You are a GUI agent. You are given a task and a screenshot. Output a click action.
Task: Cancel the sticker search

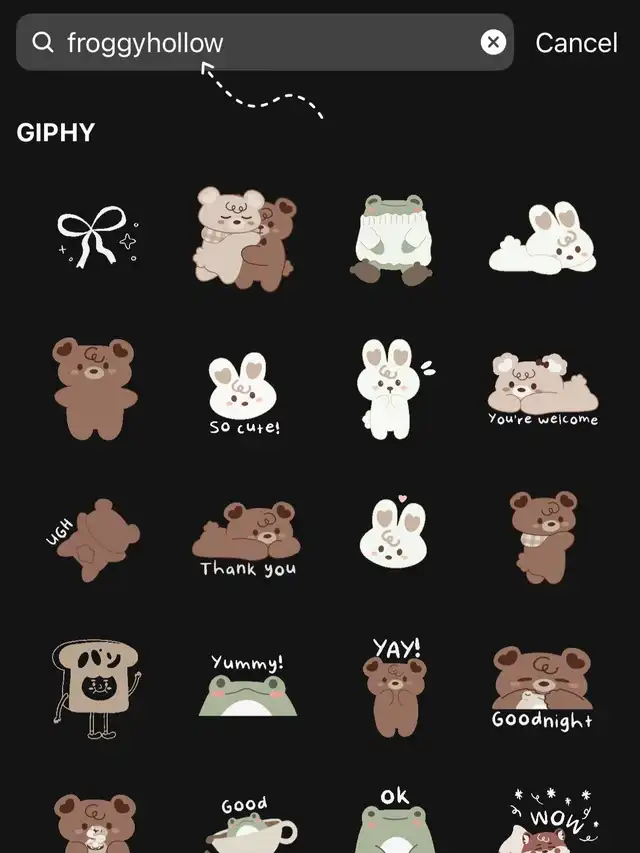pos(576,43)
